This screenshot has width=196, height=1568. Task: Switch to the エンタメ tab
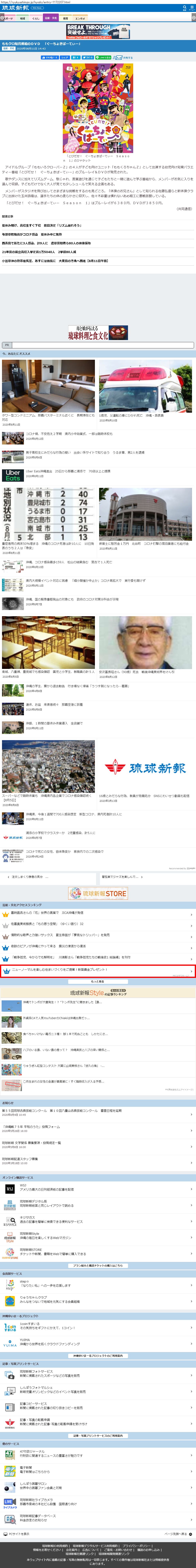tap(80, 18)
